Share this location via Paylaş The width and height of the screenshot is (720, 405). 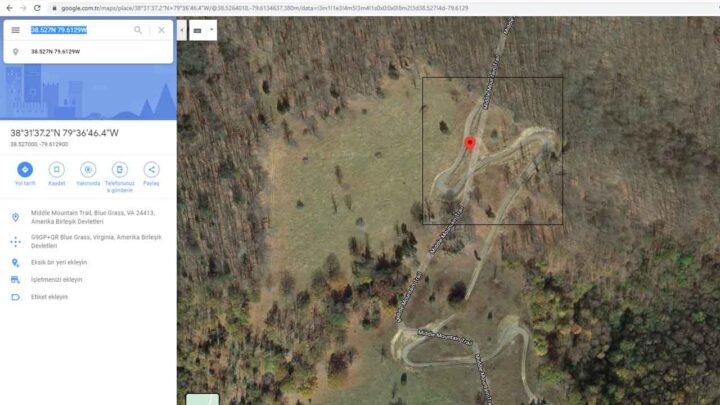tap(151, 170)
